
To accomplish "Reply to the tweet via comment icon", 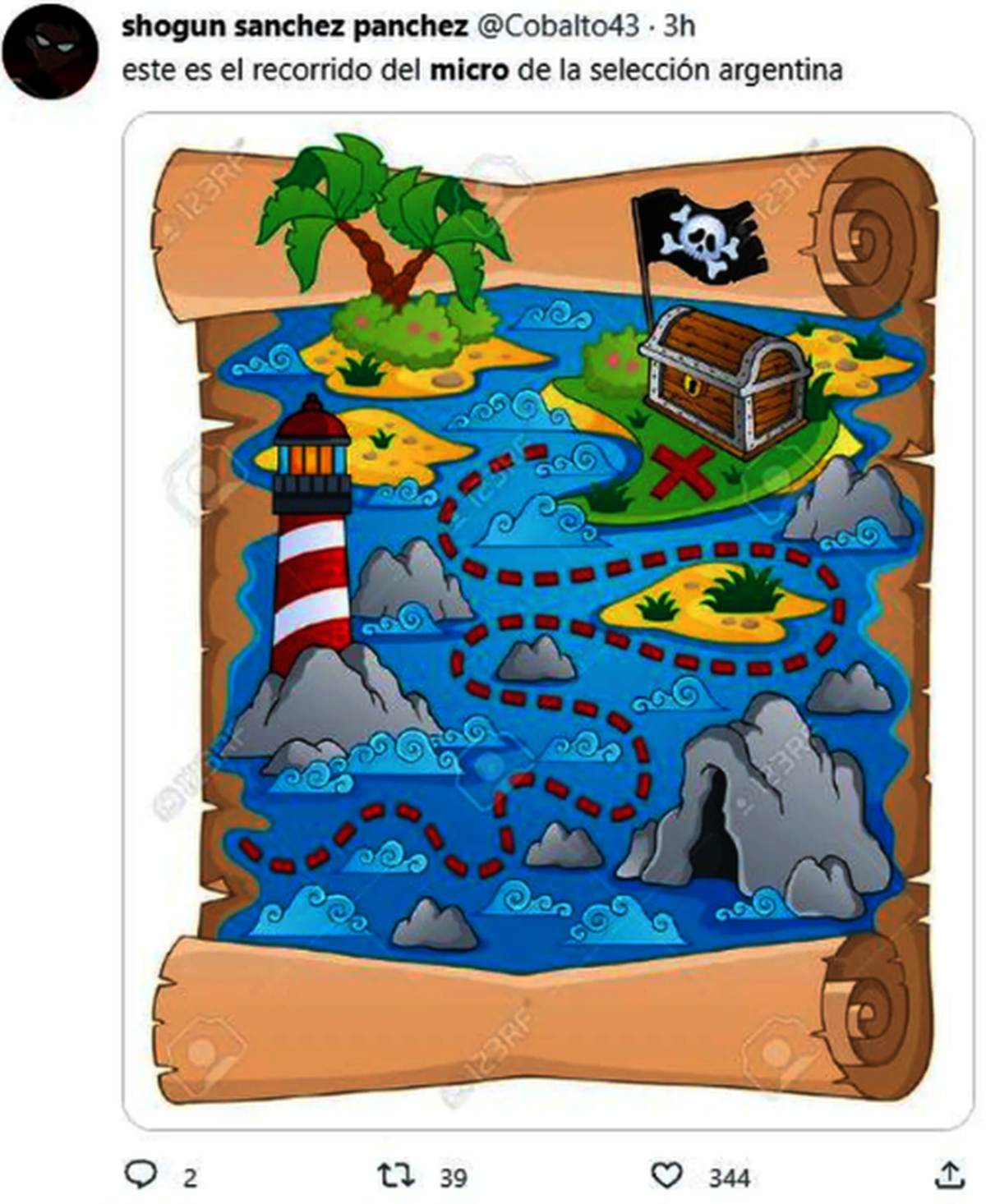I will coord(141,1175).
